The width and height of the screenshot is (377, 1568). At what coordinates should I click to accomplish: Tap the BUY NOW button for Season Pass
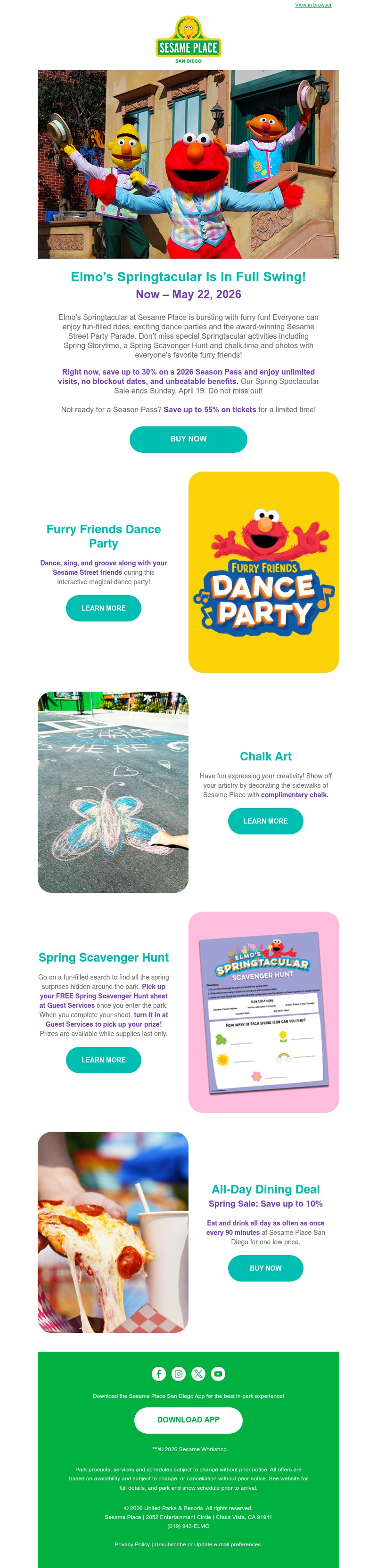[x=188, y=439]
